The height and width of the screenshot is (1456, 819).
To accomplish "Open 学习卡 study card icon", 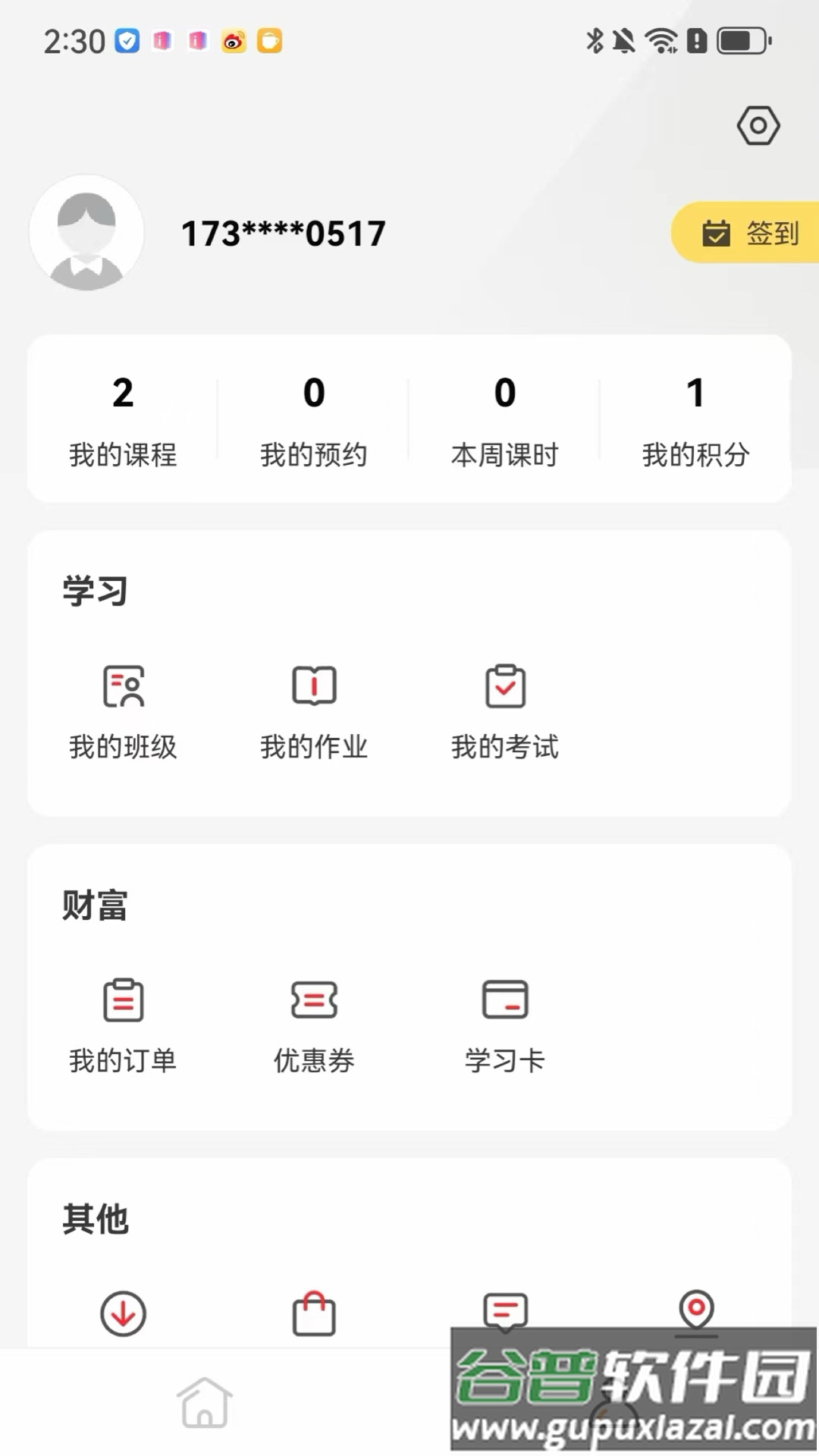I will tap(505, 1001).
